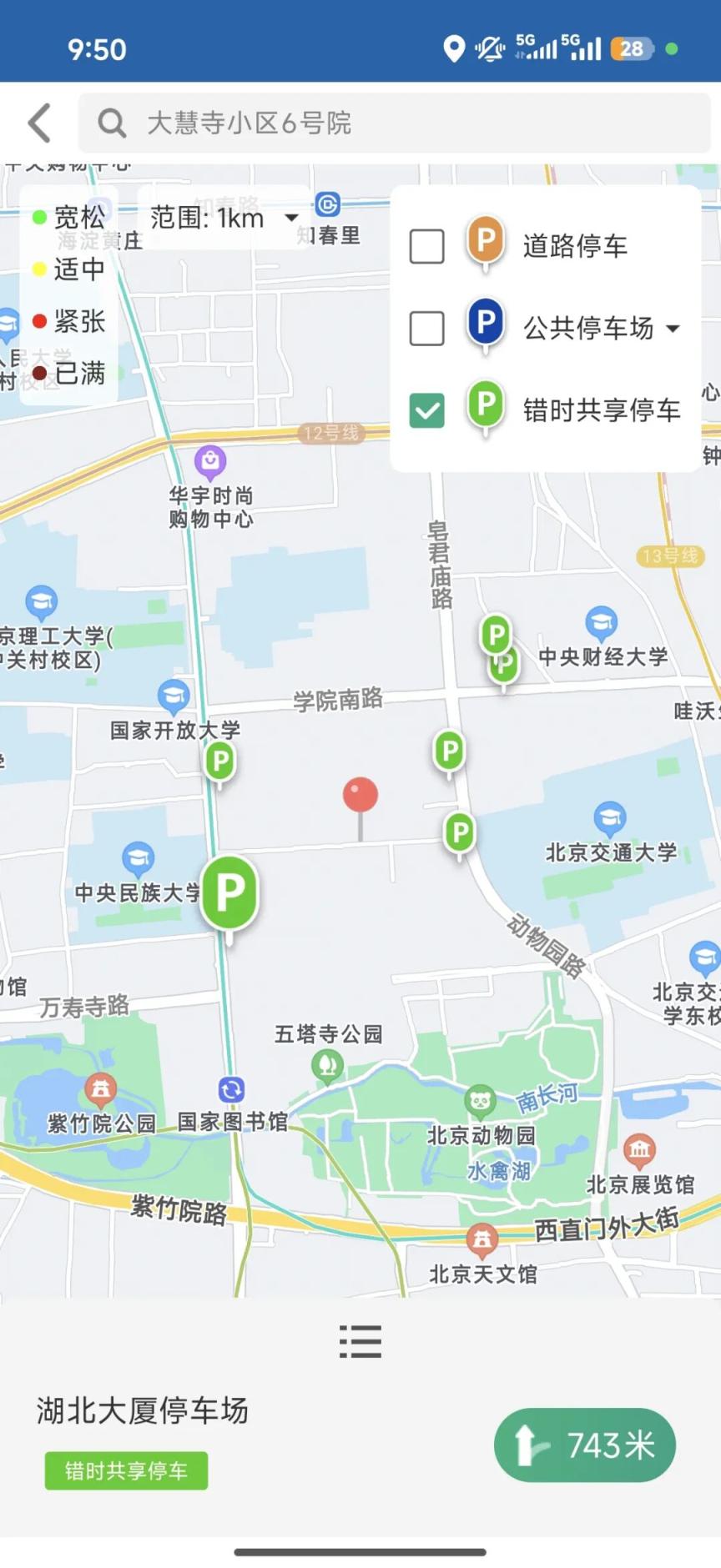The width and height of the screenshot is (721, 1568).
Task: Uncheck the 错时共享停车 checkbox
Action: tap(426, 410)
